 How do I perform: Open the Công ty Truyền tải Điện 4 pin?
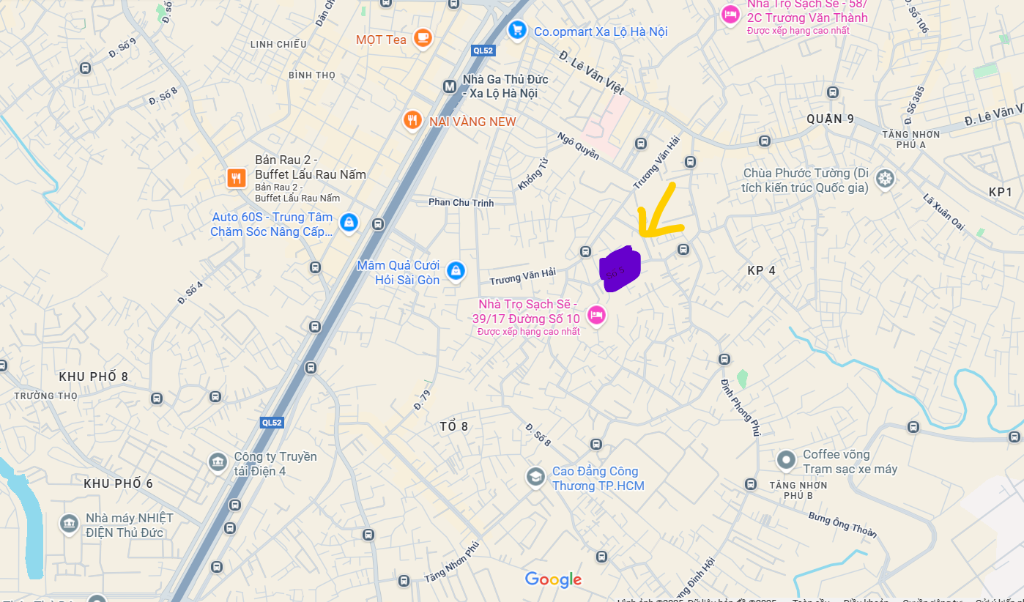tap(218, 462)
